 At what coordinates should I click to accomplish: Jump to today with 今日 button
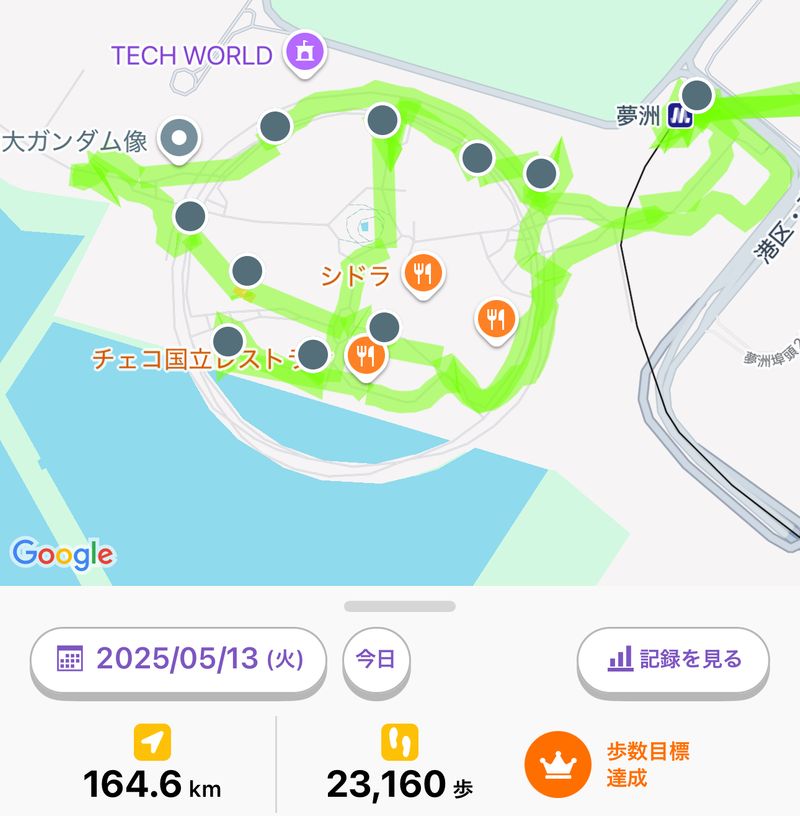pos(376,659)
